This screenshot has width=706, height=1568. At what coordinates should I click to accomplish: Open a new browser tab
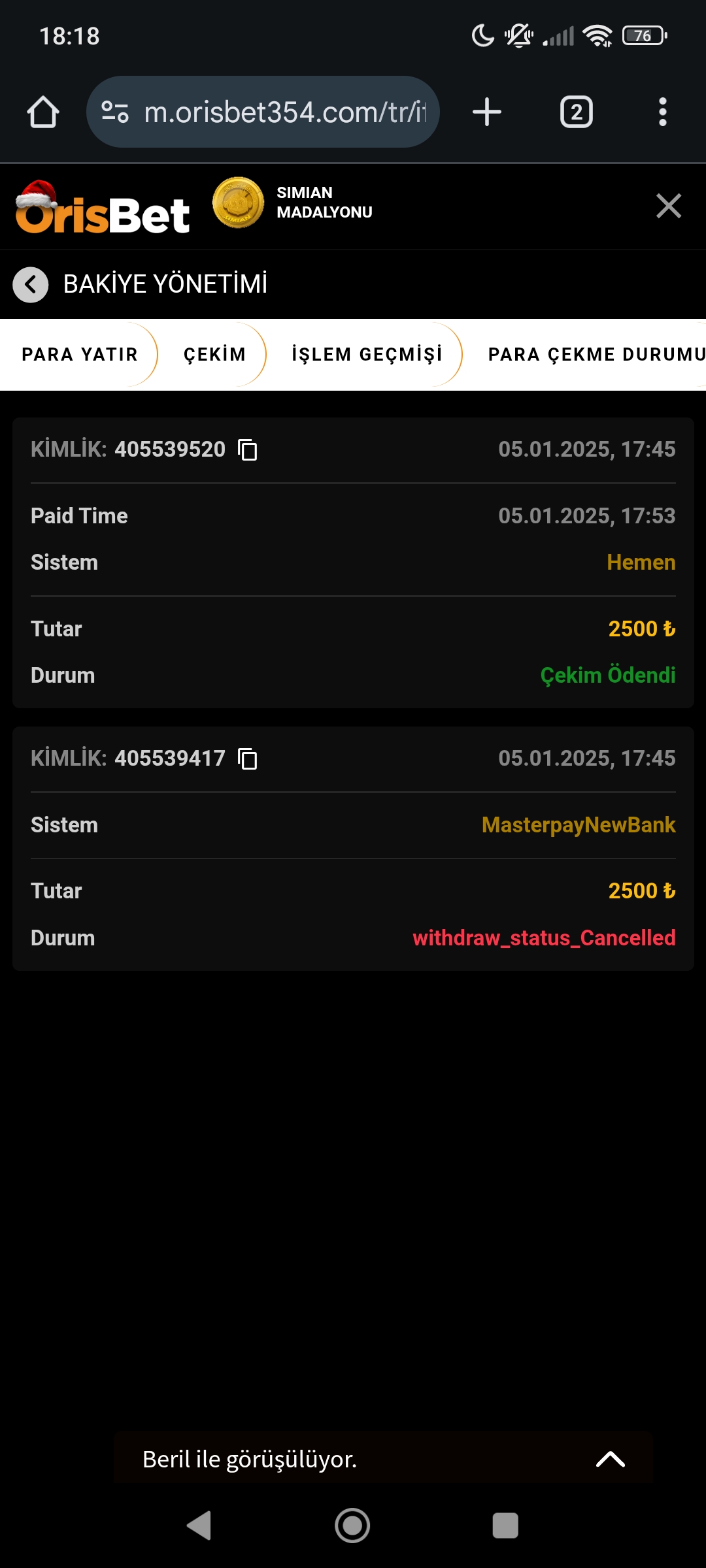pos(487,112)
